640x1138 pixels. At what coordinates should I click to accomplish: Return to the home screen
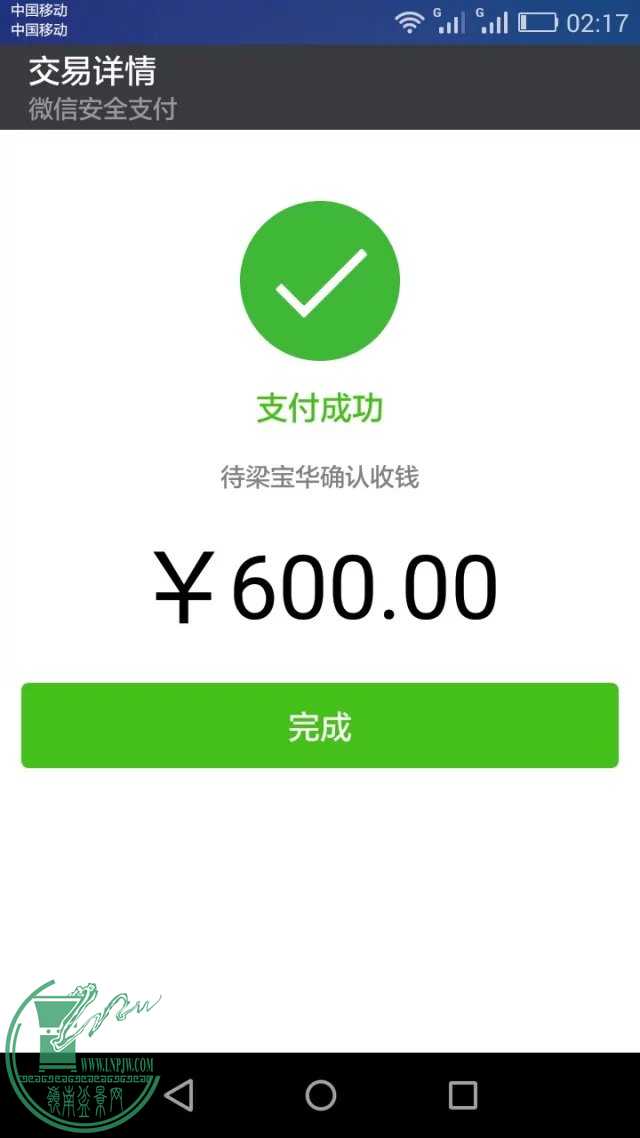[x=321, y=1095]
